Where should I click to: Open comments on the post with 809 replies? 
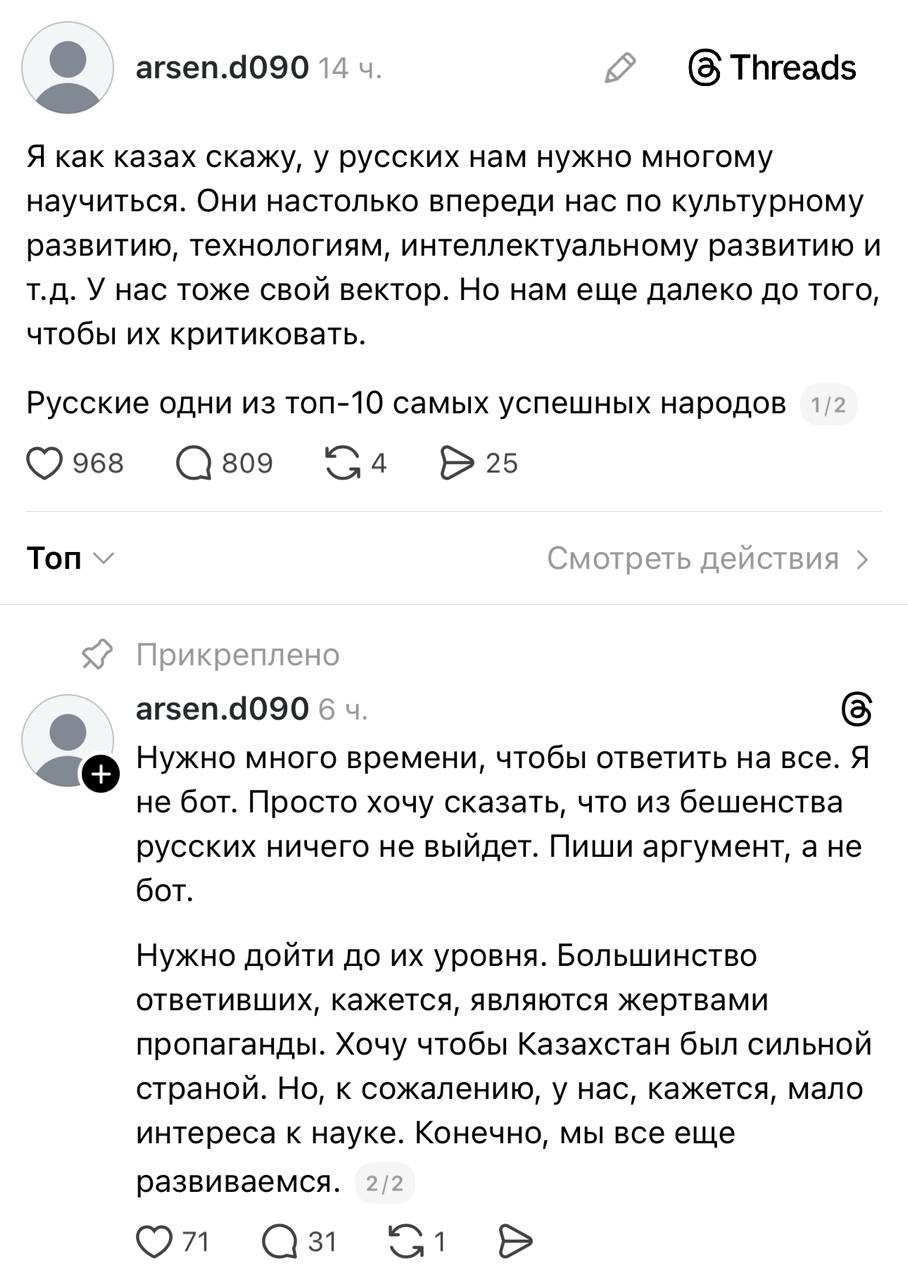point(194,462)
